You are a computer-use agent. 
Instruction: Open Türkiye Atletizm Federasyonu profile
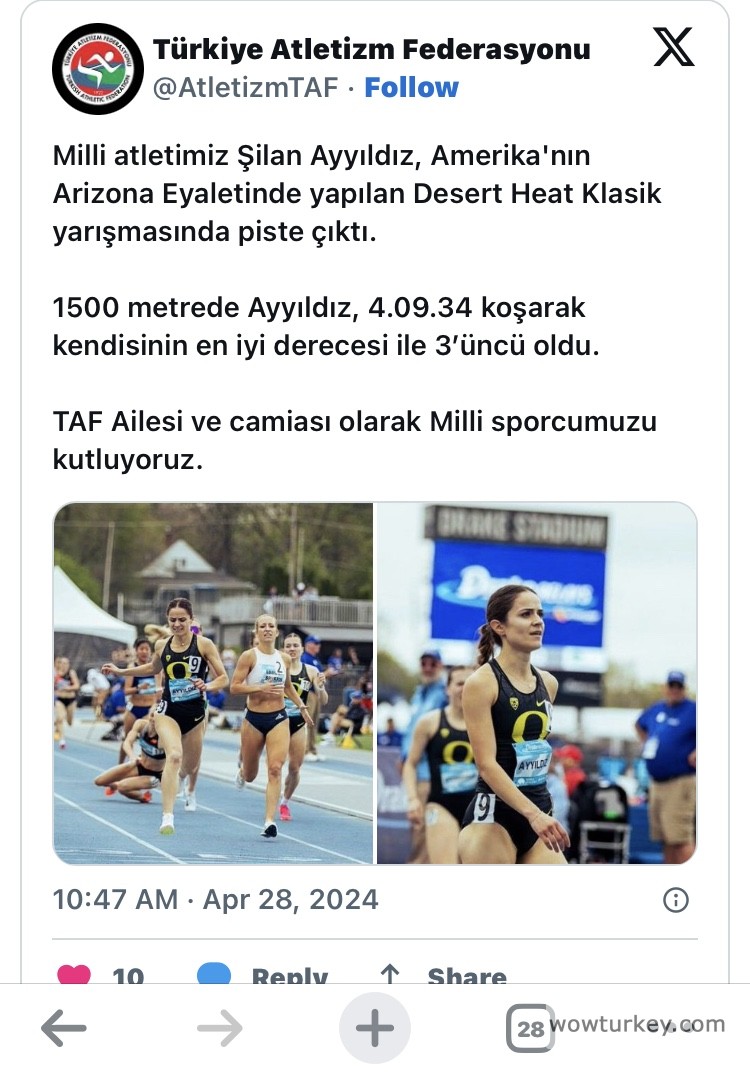tap(371, 48)
